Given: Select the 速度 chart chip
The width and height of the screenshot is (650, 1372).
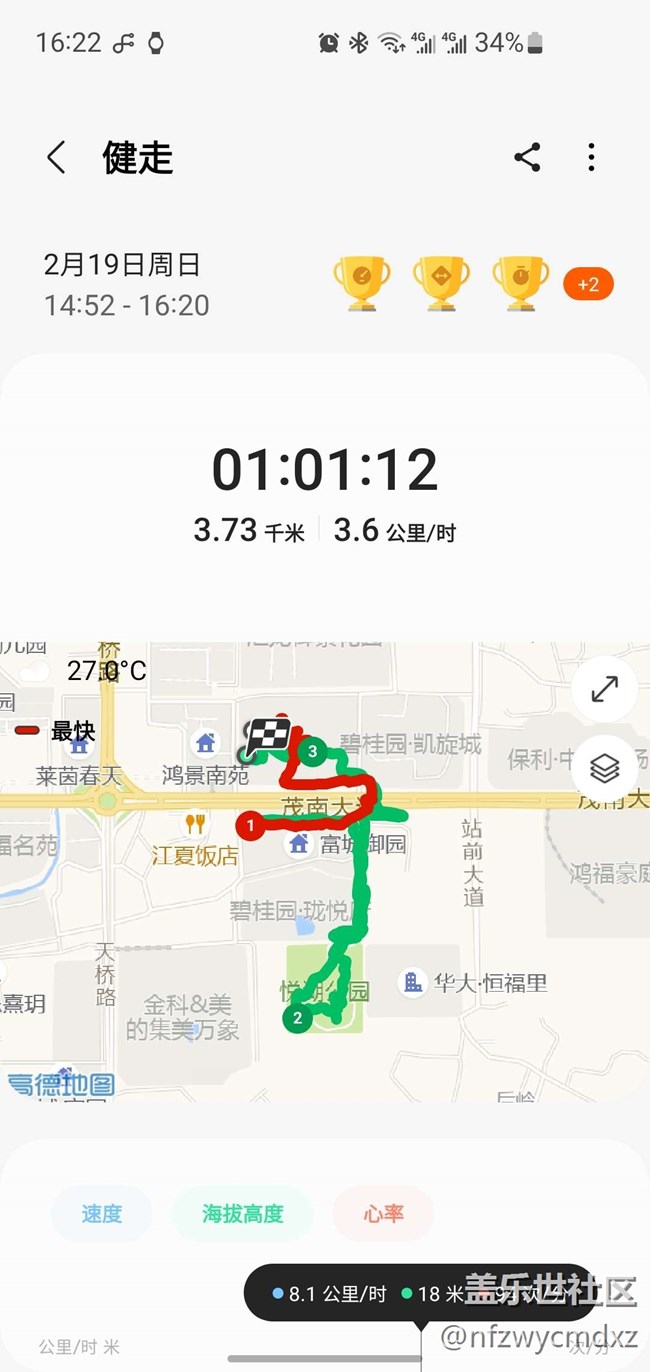Looking at the screenshot, I should coord(102,1214).
